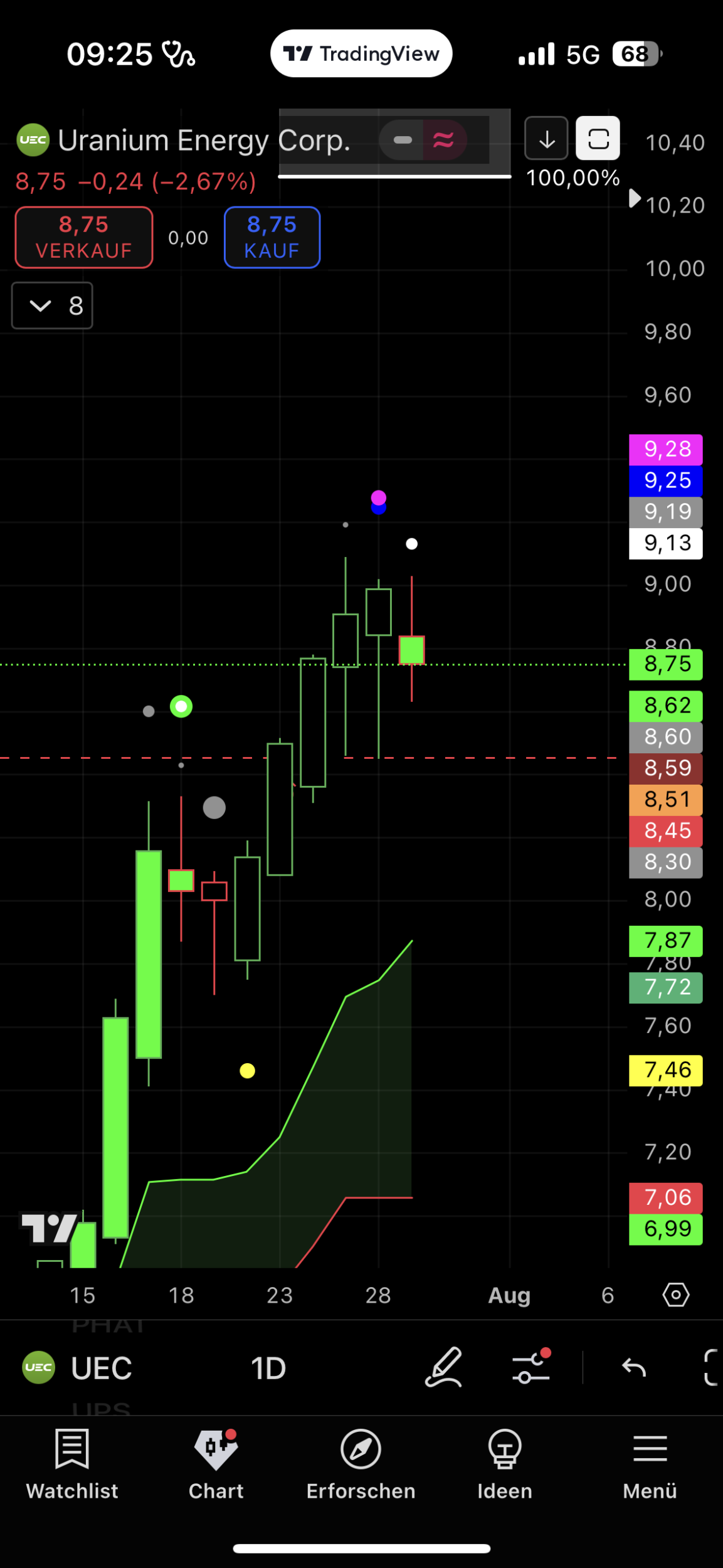Open chart indicator settings sliders
This screenshot has width=723, height=1568.
point(531,1368)
